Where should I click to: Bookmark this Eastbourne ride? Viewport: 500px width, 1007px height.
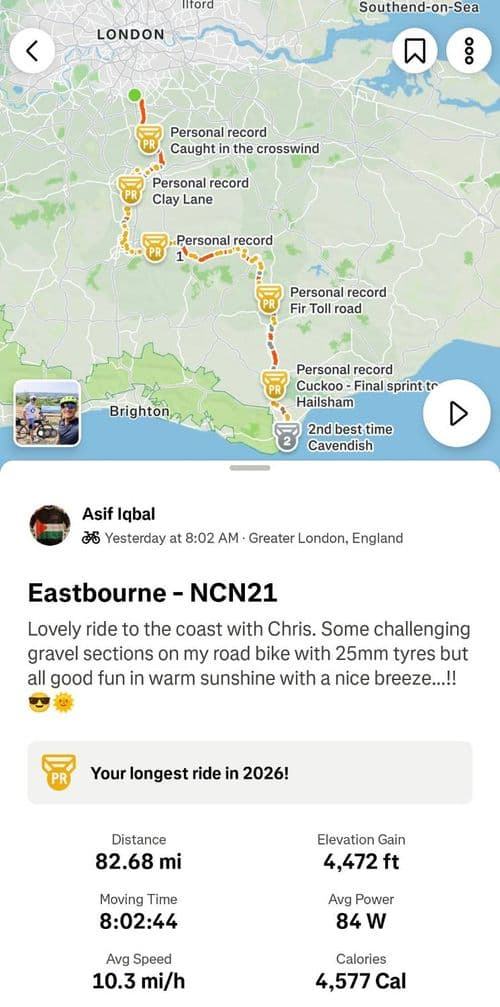click(x=415, y=51)
